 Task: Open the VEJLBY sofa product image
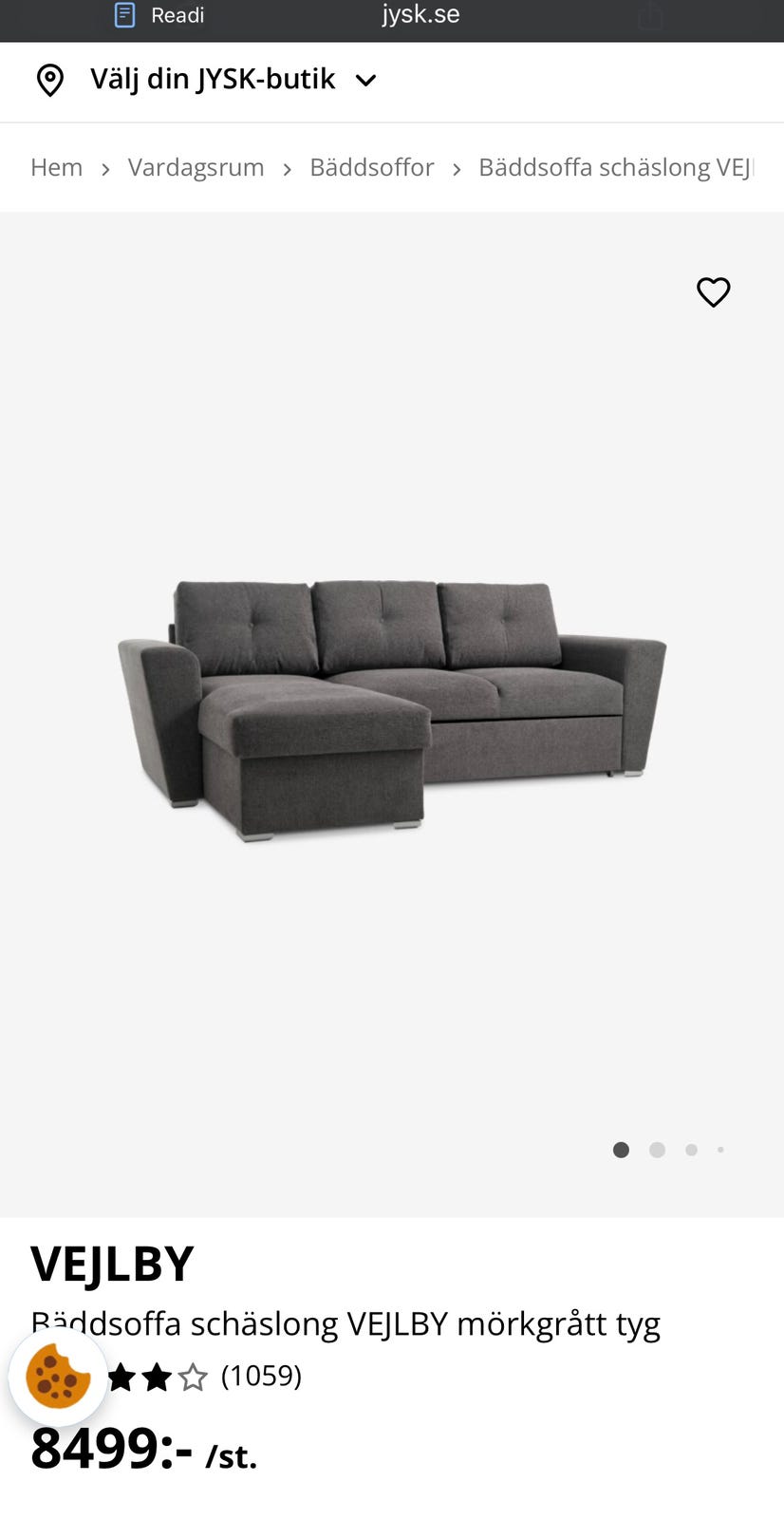click(392, 712)
